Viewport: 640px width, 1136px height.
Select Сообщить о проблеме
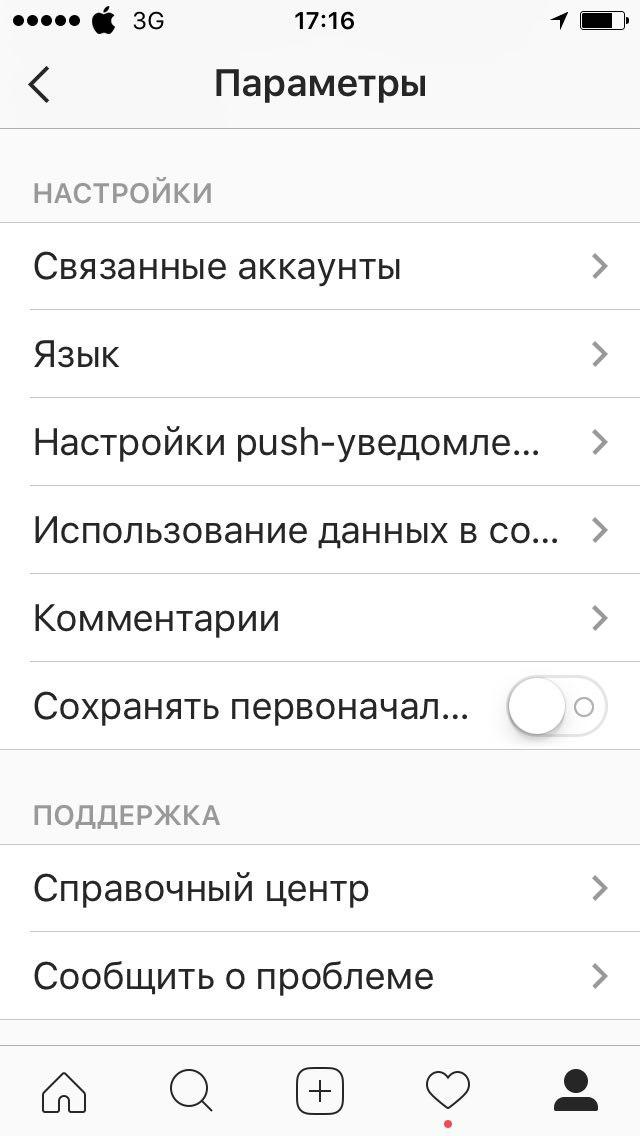point(320,976)
